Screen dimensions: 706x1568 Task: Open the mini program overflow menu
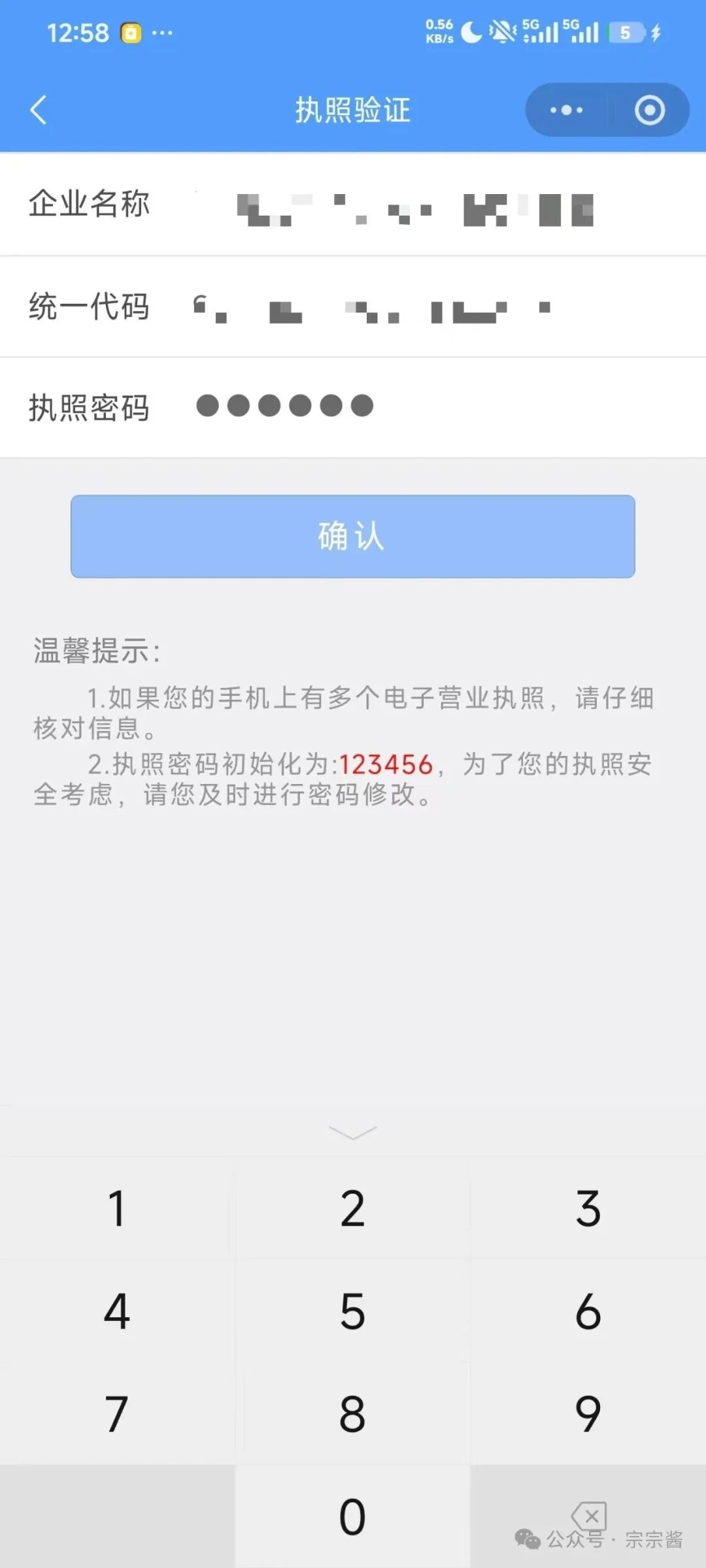tap(566, 110)
